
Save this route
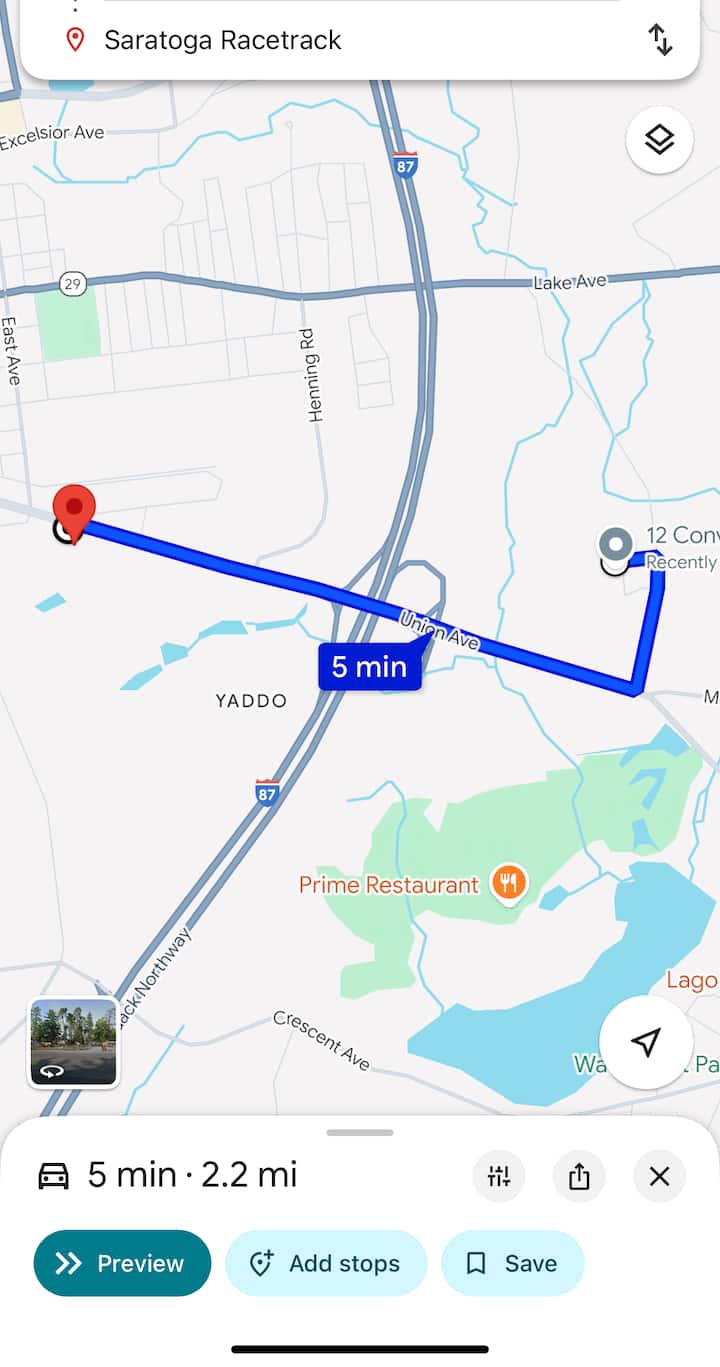click(512, 1263)
